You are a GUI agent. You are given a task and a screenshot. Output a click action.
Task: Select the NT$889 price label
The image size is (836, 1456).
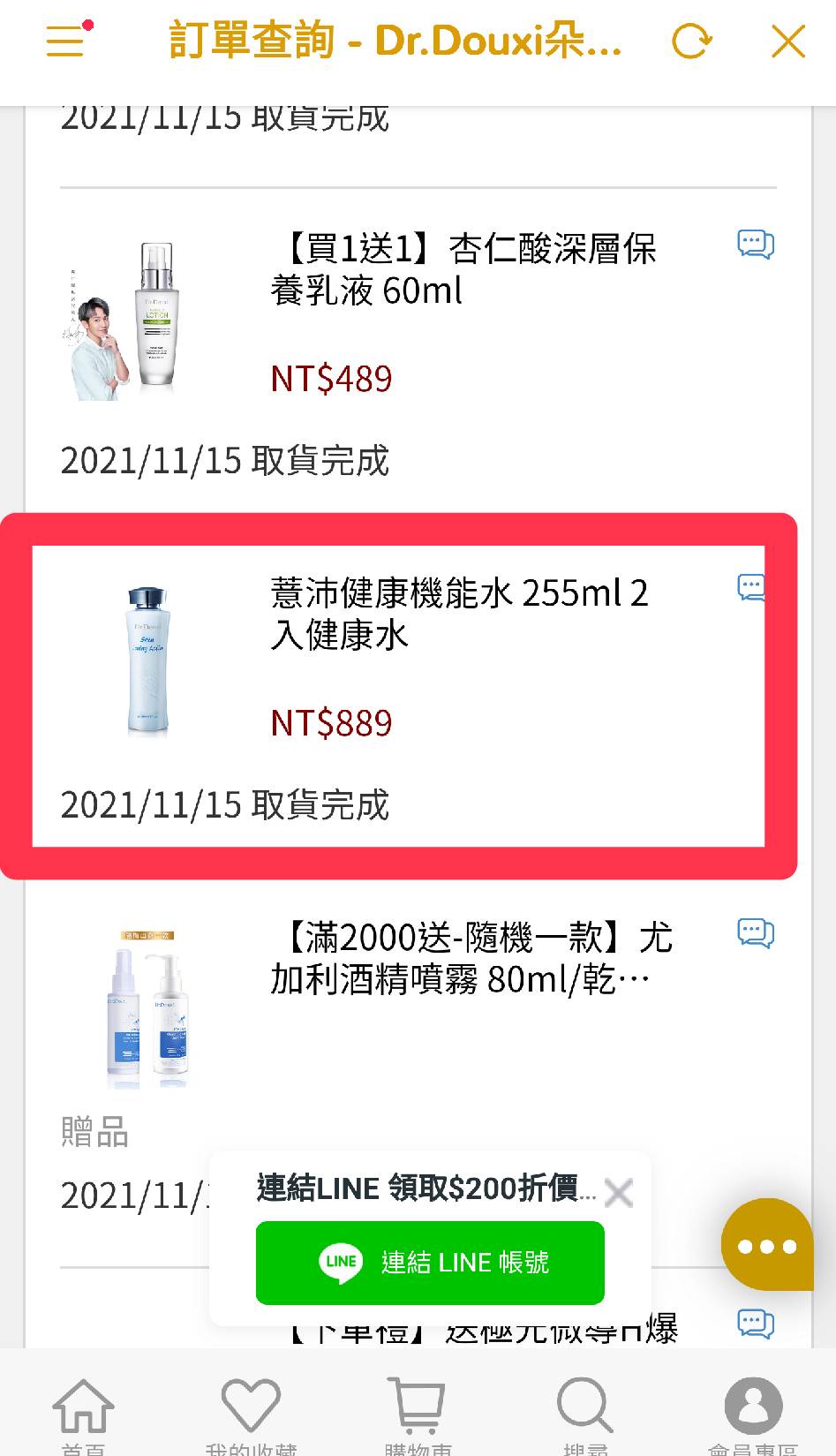pyautogui.click(x=331, y=723)
